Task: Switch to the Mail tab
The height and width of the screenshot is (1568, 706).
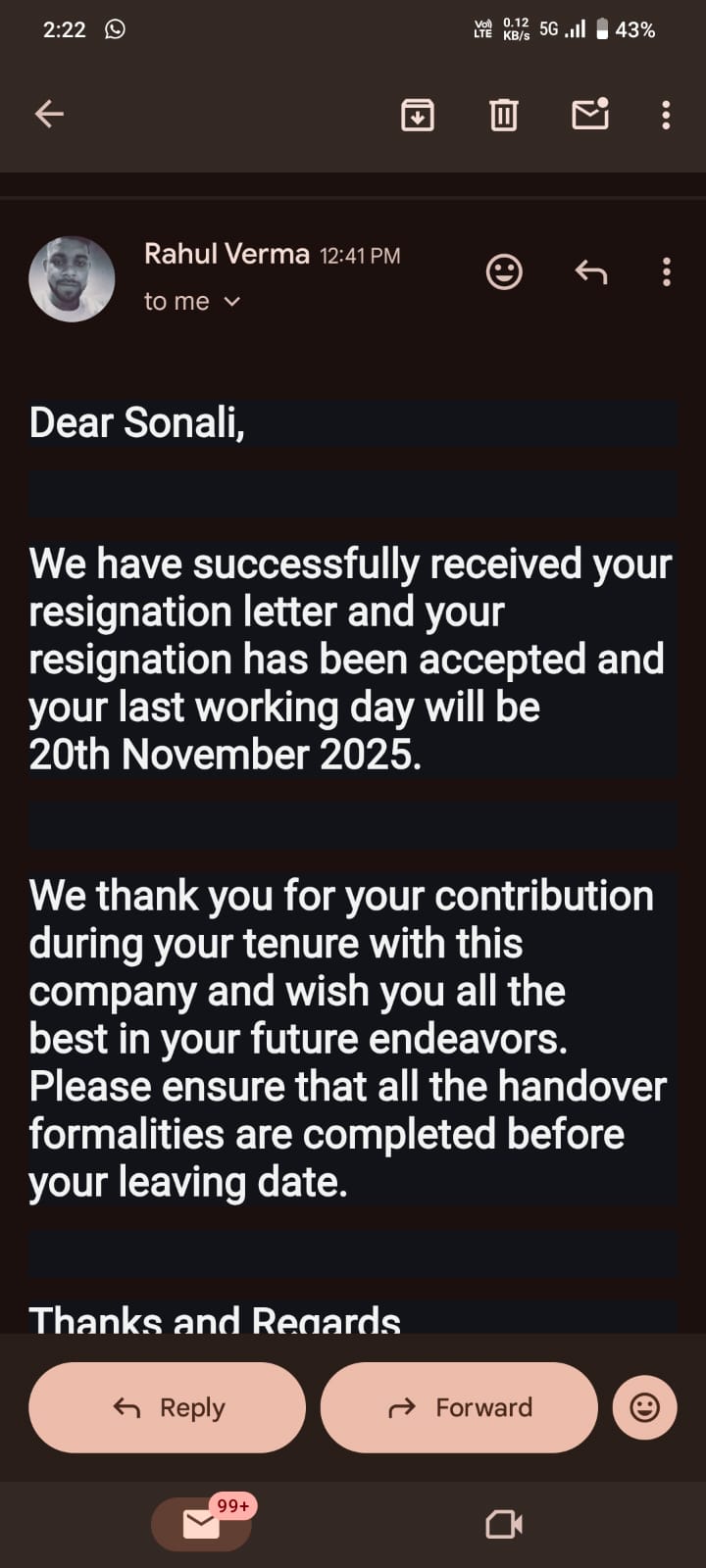Action: tap(202, 1523)
